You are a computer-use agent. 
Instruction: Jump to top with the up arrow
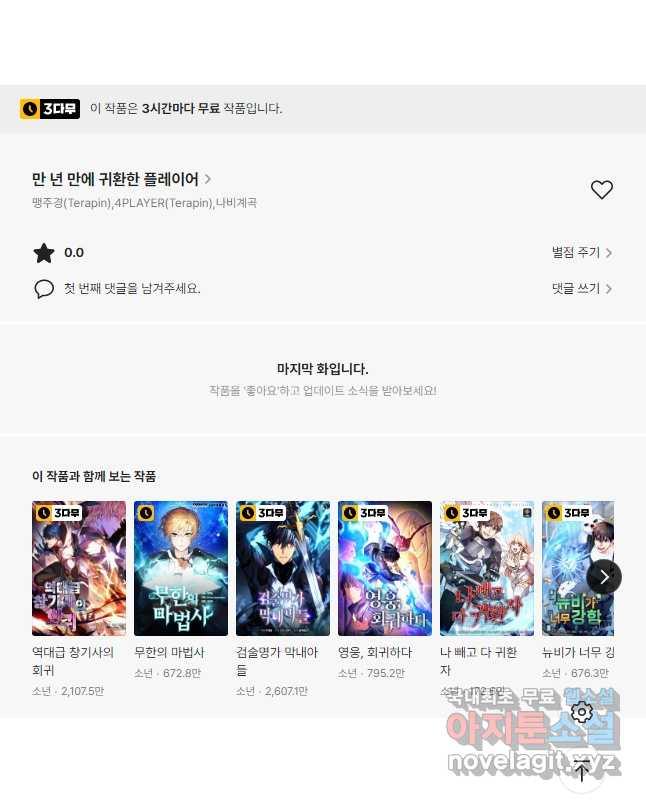coord(582,770)
